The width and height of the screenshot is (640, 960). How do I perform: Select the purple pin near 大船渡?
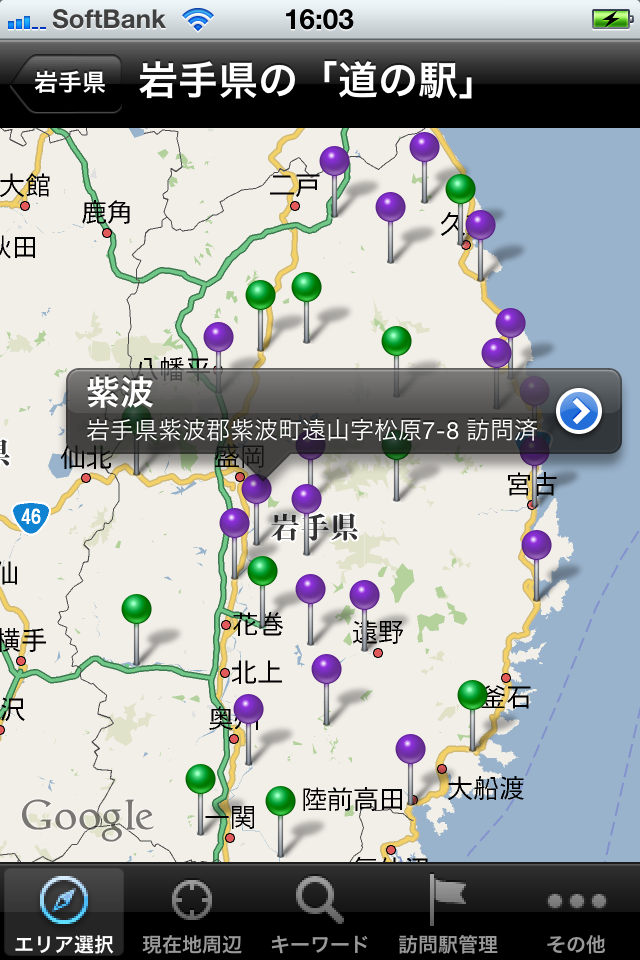coord(410,750)
